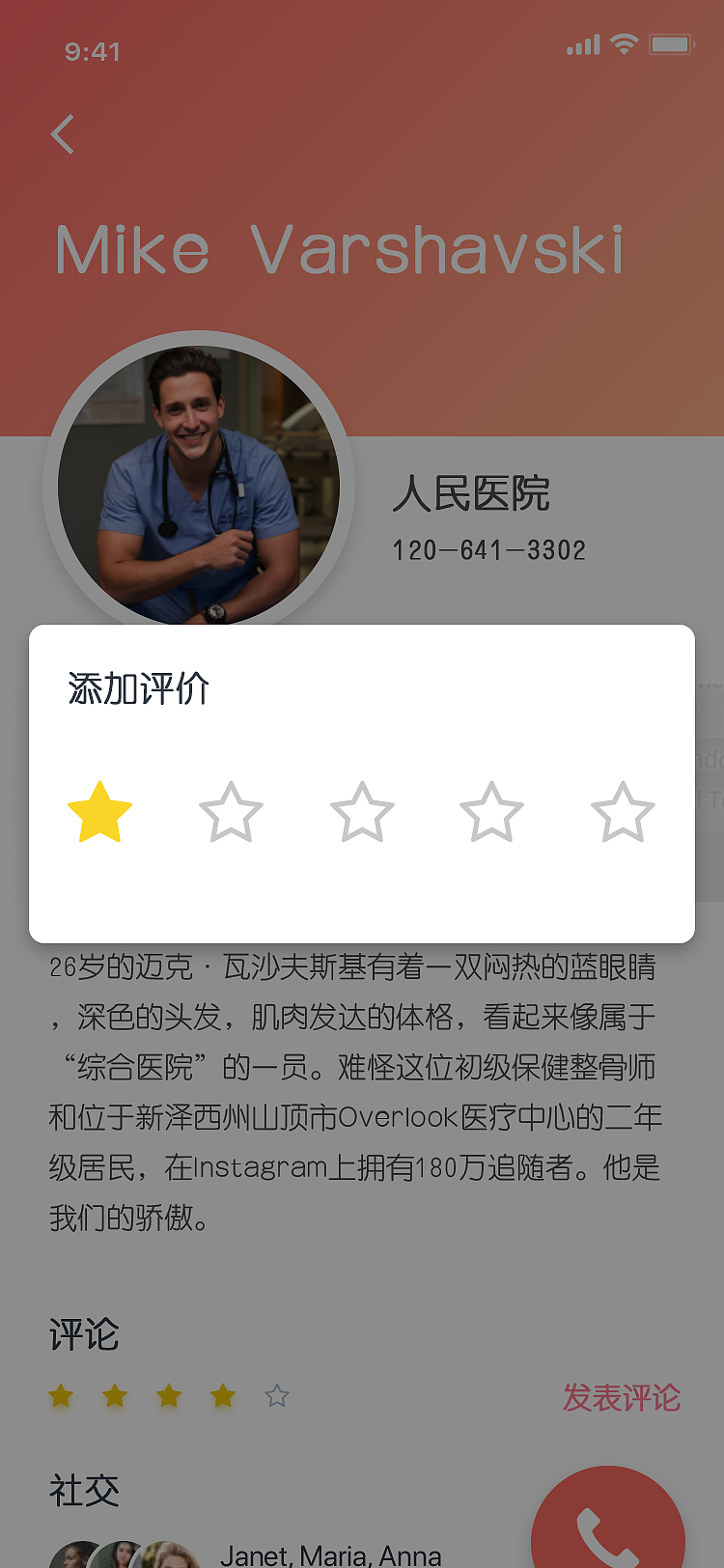Screen dimensions: 724x1568
Task: Tap the Wi-Fi icon in the status bar
Action: click(623, 43)
